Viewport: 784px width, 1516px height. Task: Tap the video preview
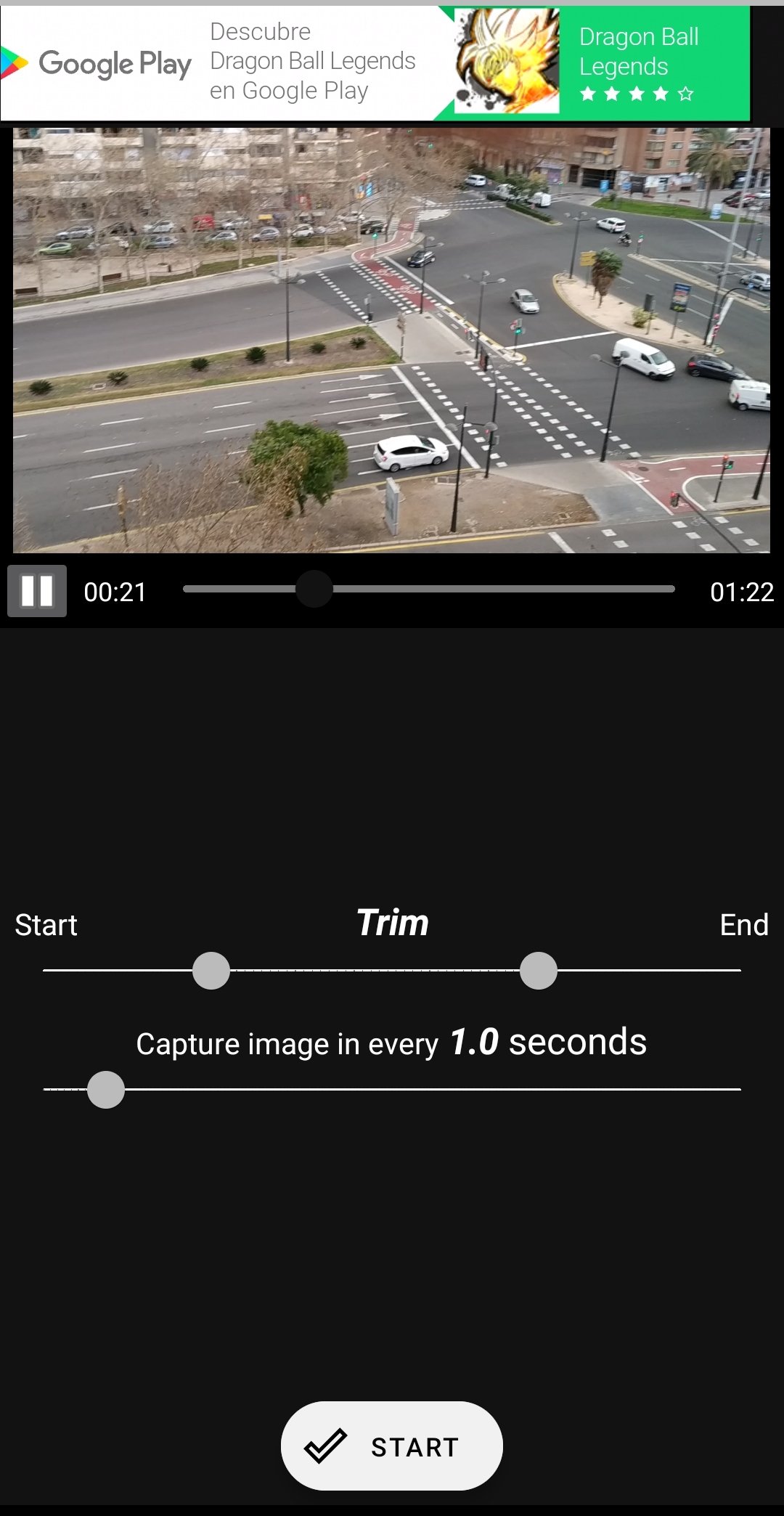pos(392,340)
